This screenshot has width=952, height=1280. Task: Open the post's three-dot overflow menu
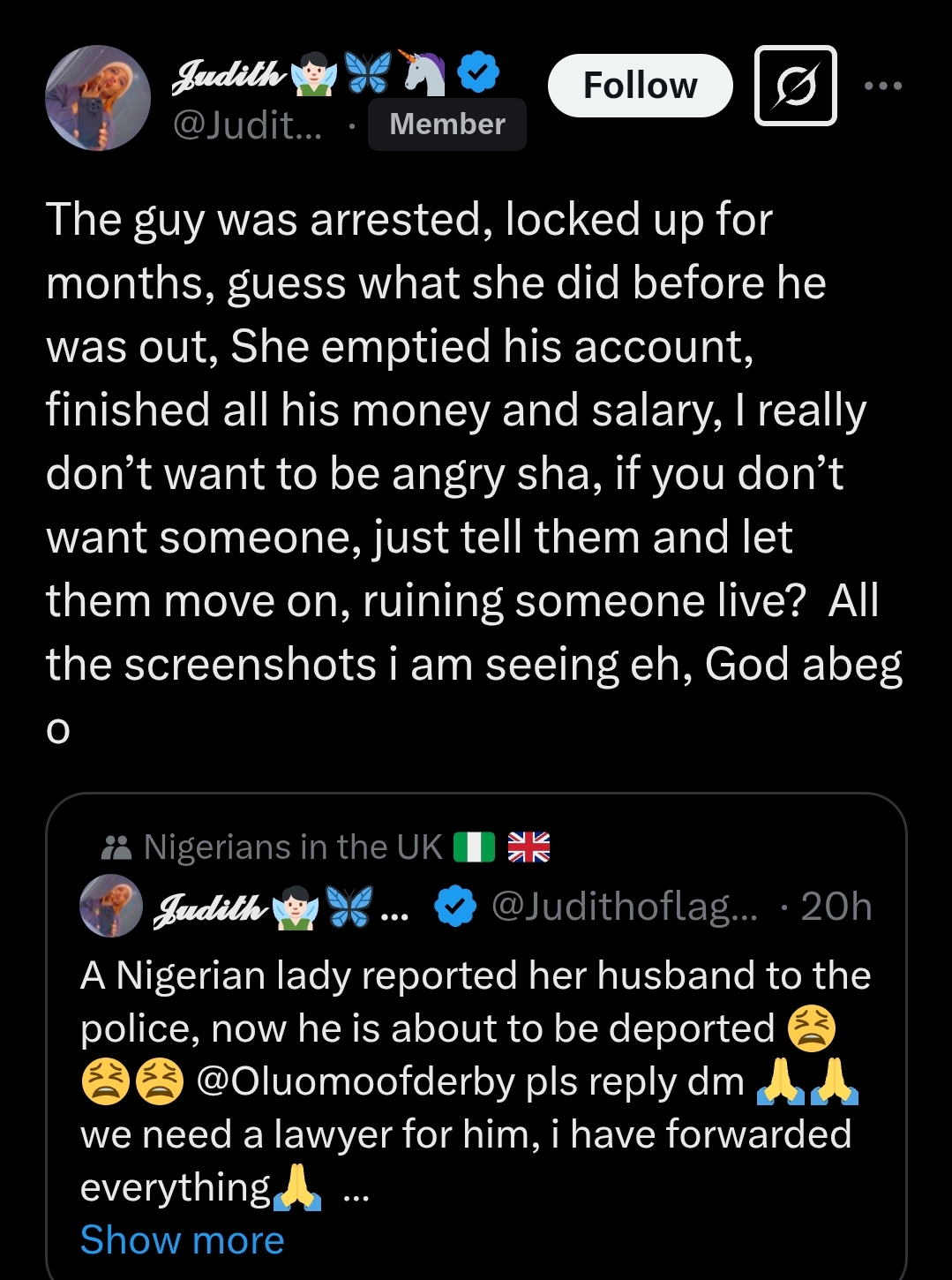click(883, 86)
